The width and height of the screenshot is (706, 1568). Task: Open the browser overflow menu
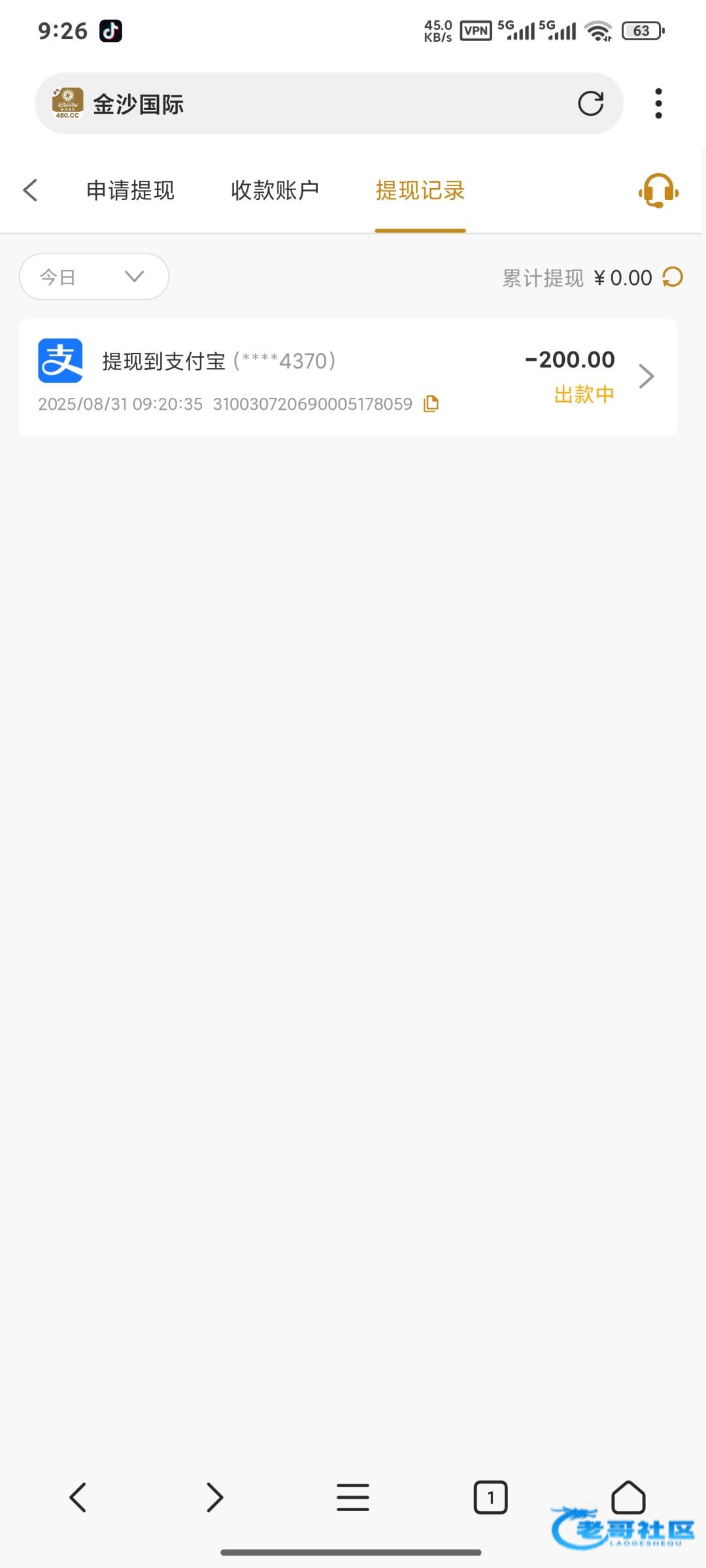coord(658,103)
